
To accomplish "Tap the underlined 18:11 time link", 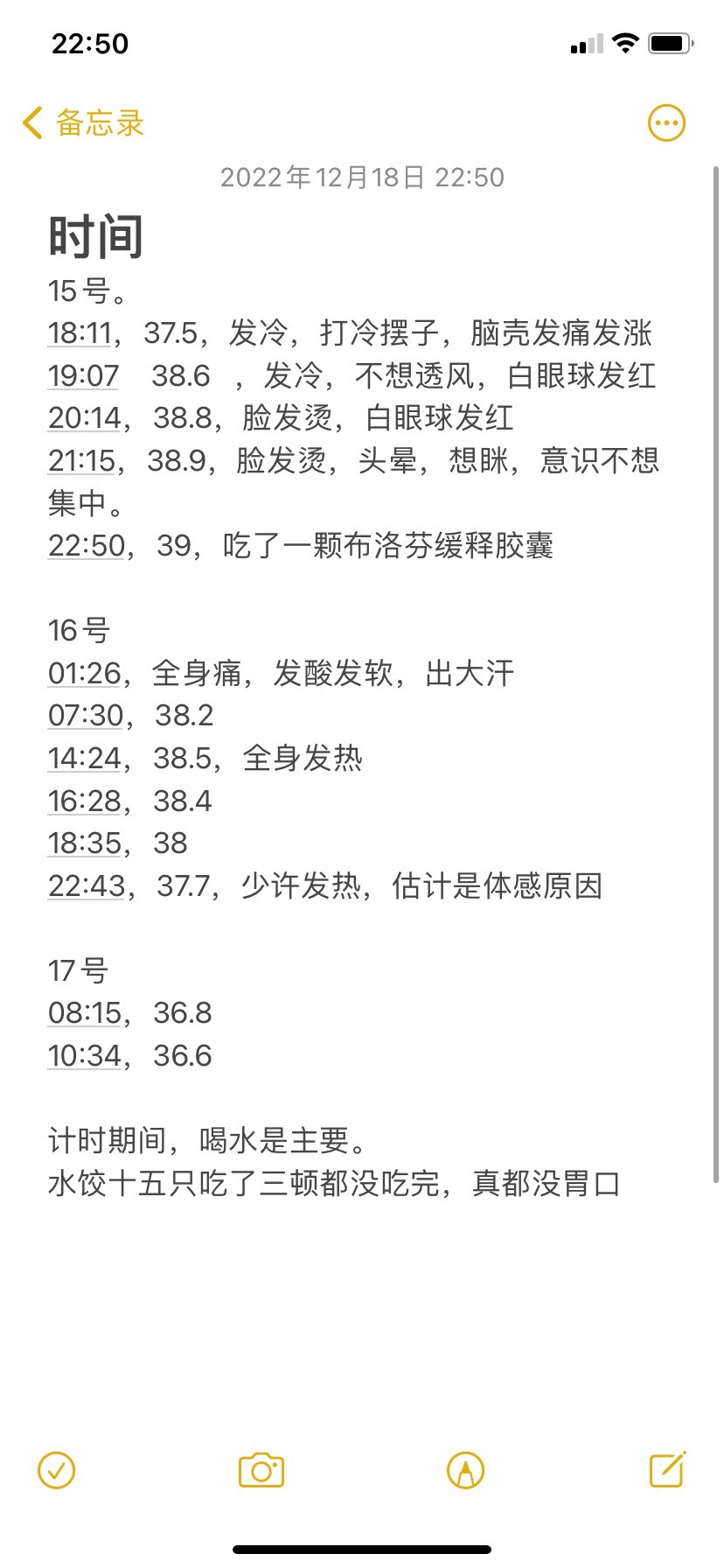I will click(x=84, y=332).
